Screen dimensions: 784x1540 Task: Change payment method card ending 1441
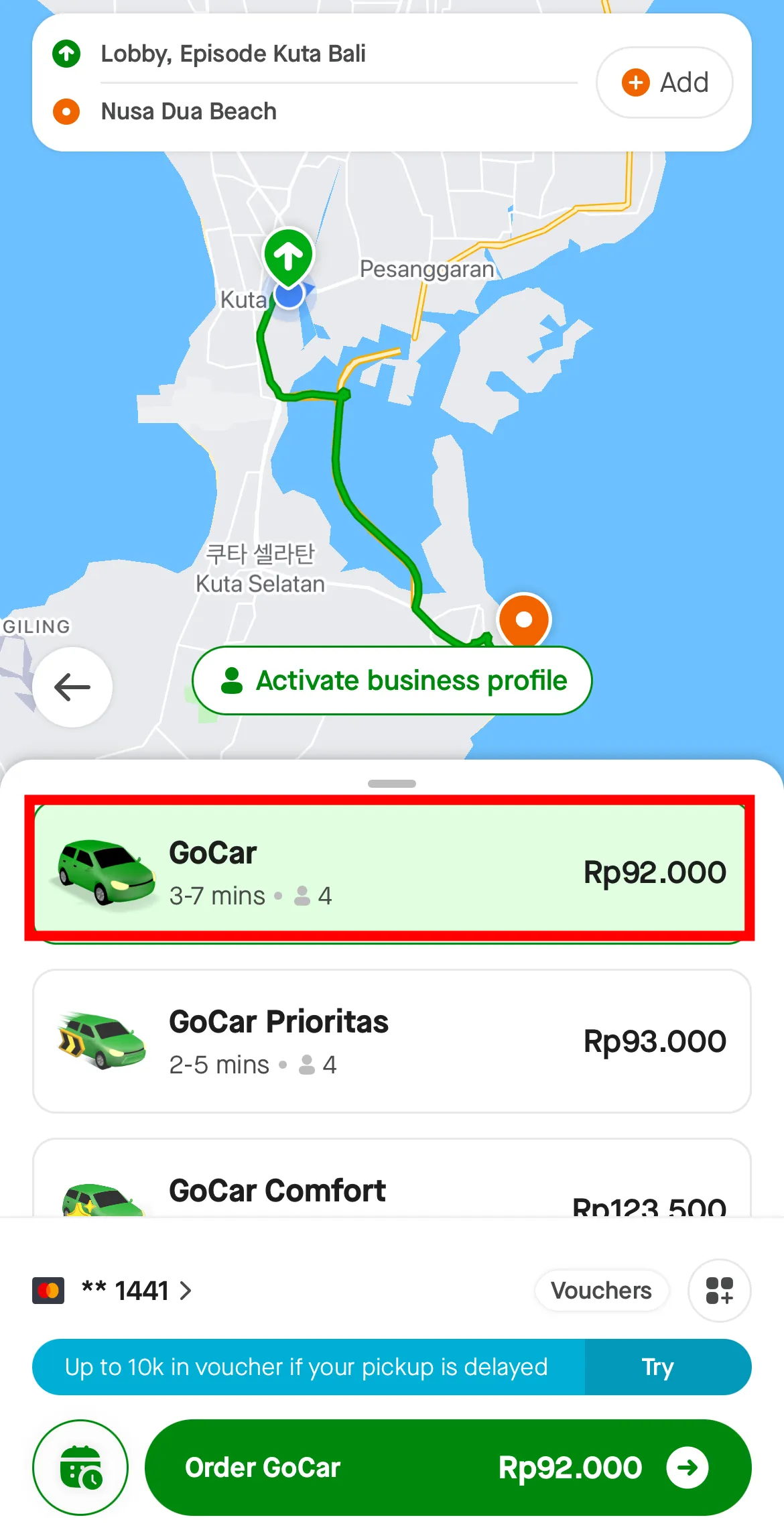114,1291
